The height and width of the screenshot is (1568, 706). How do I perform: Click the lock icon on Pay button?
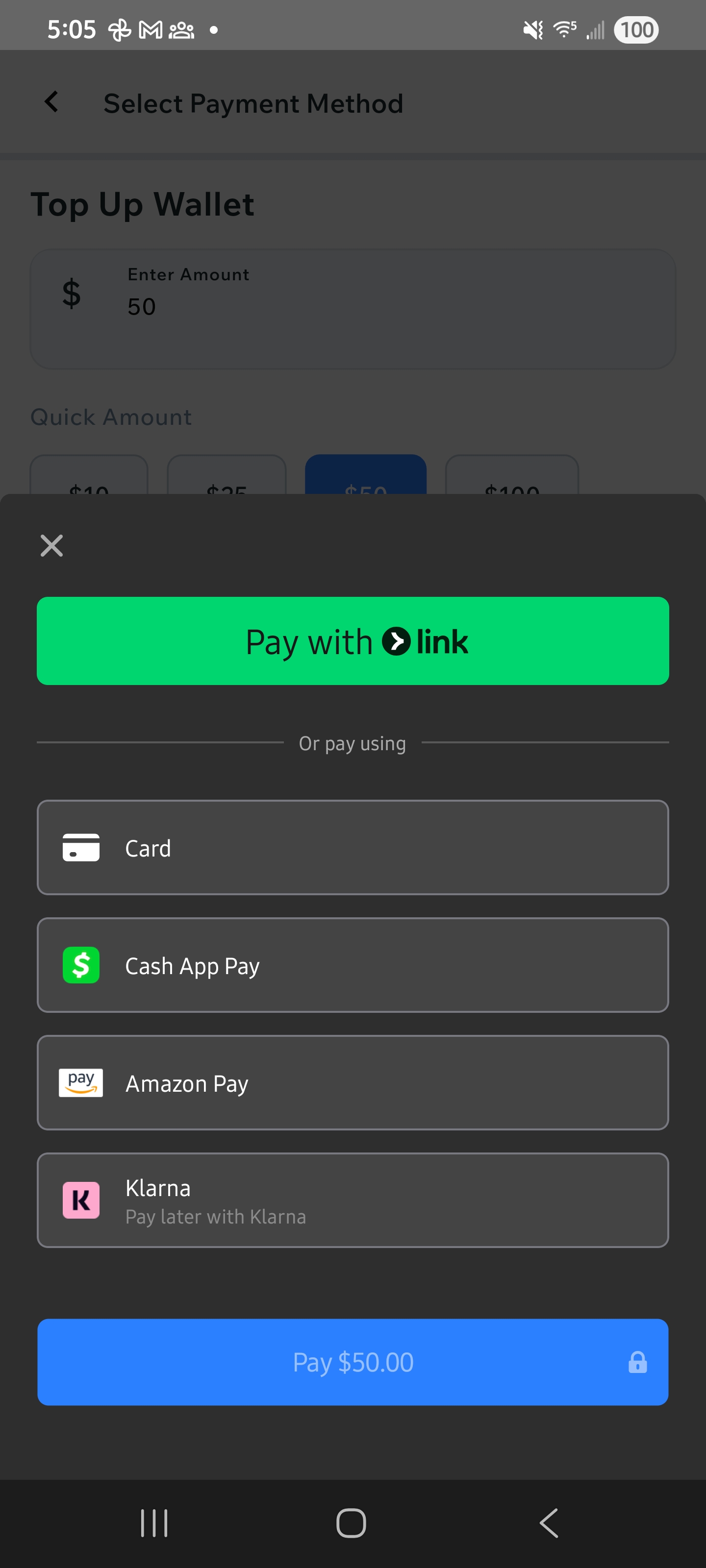click(637, 1363)
